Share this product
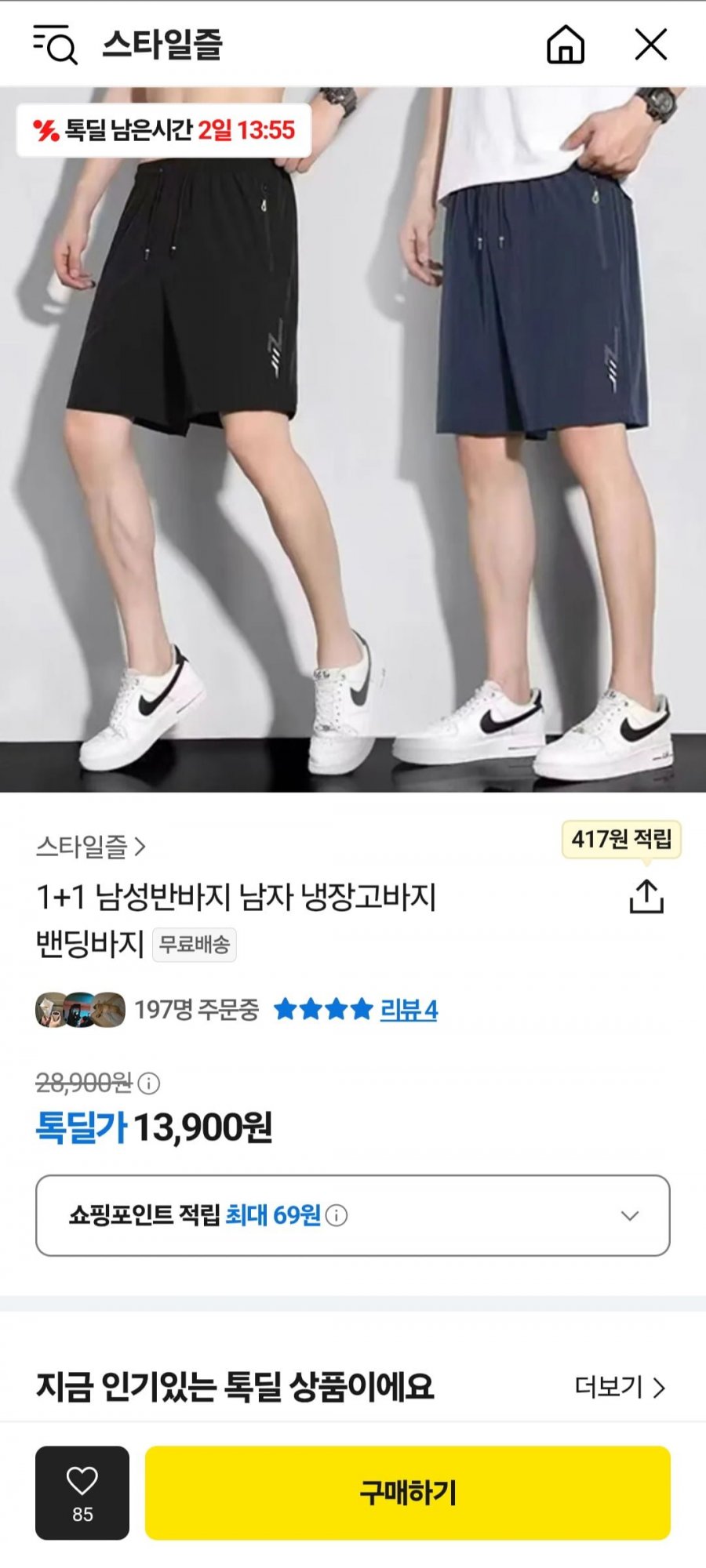 [x=646, y=896]
